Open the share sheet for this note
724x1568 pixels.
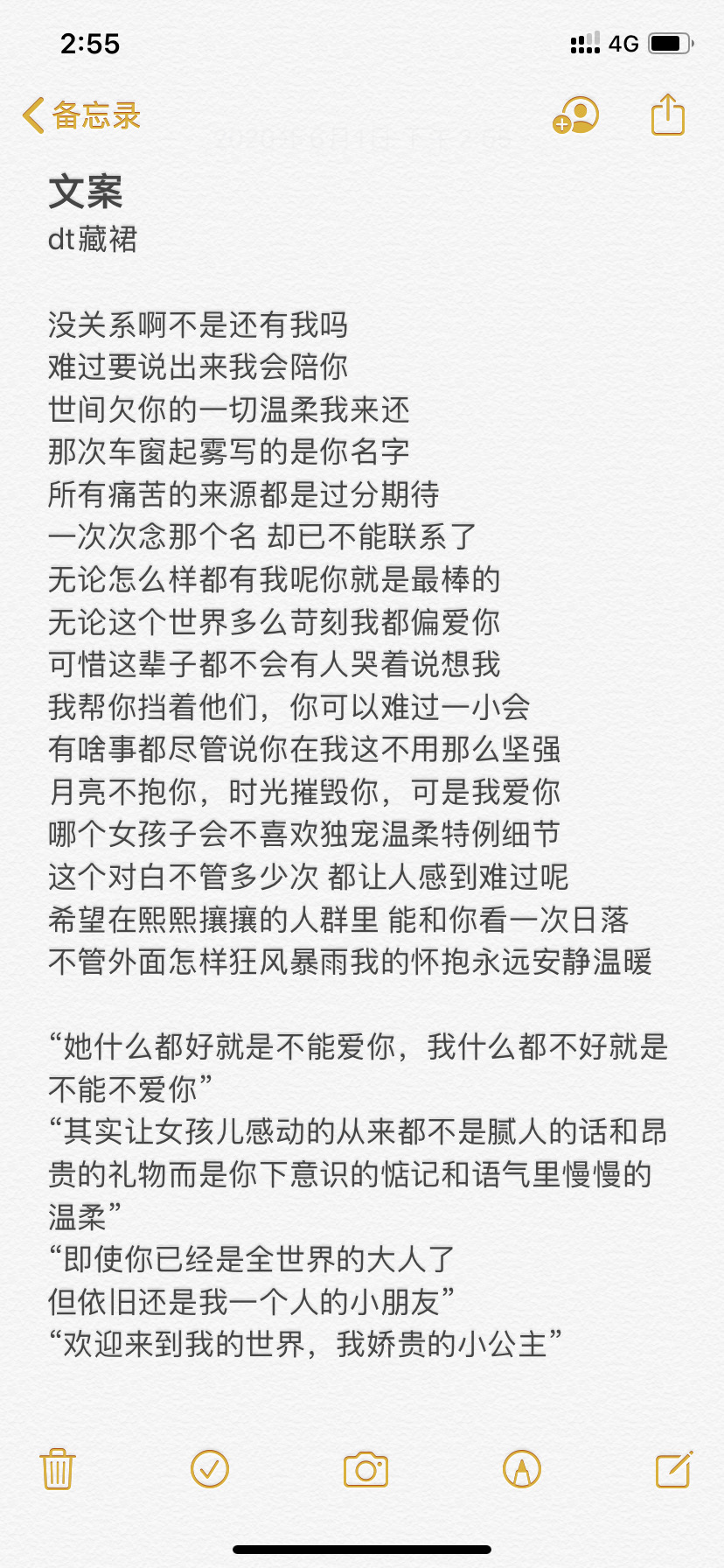click(x=668, y=115)
